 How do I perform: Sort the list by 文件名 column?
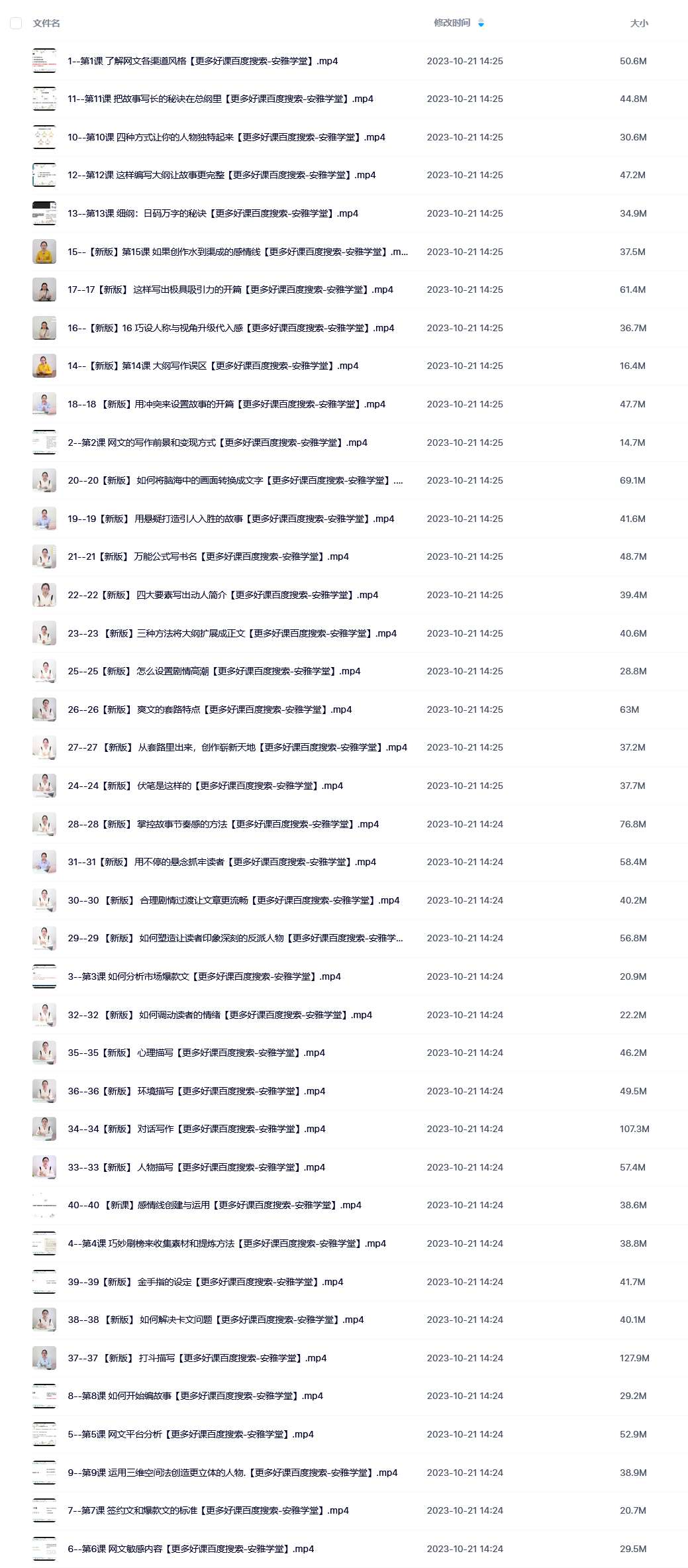click(x=46, y=23)
